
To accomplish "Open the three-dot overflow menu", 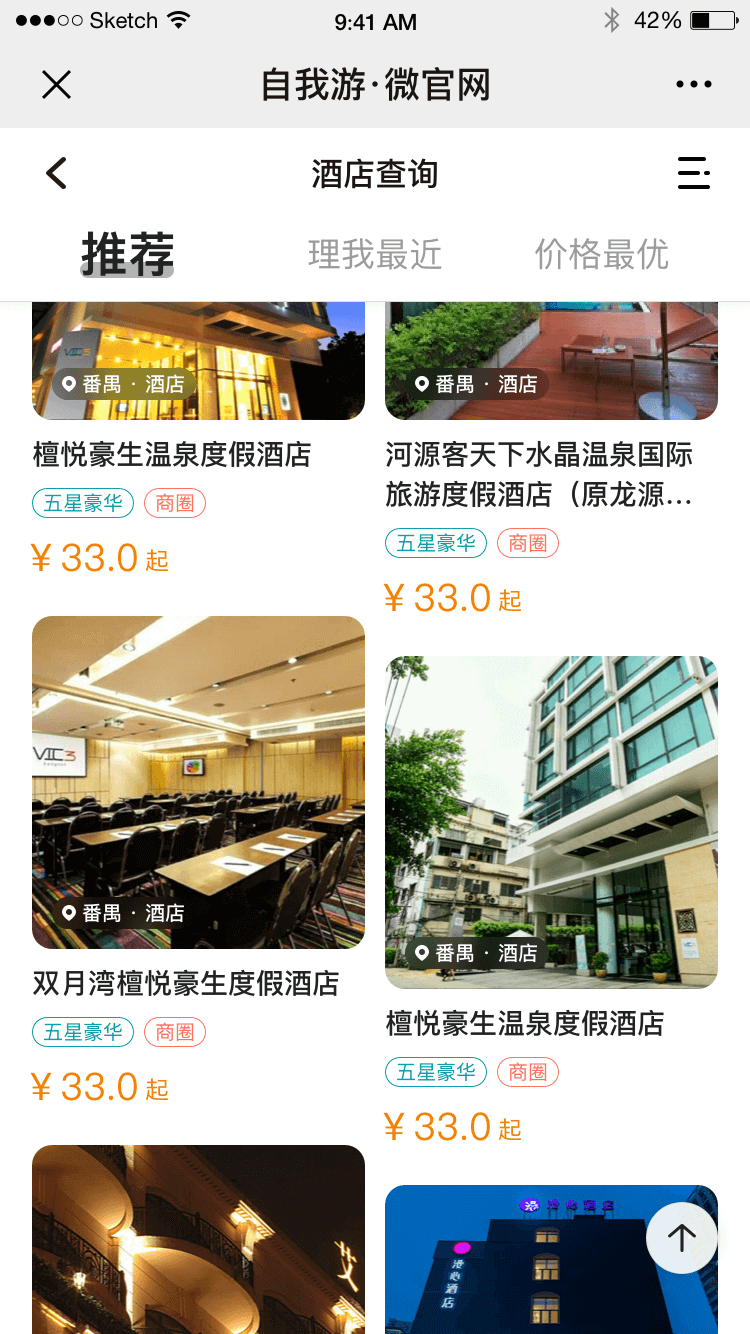I will point(693,85).
